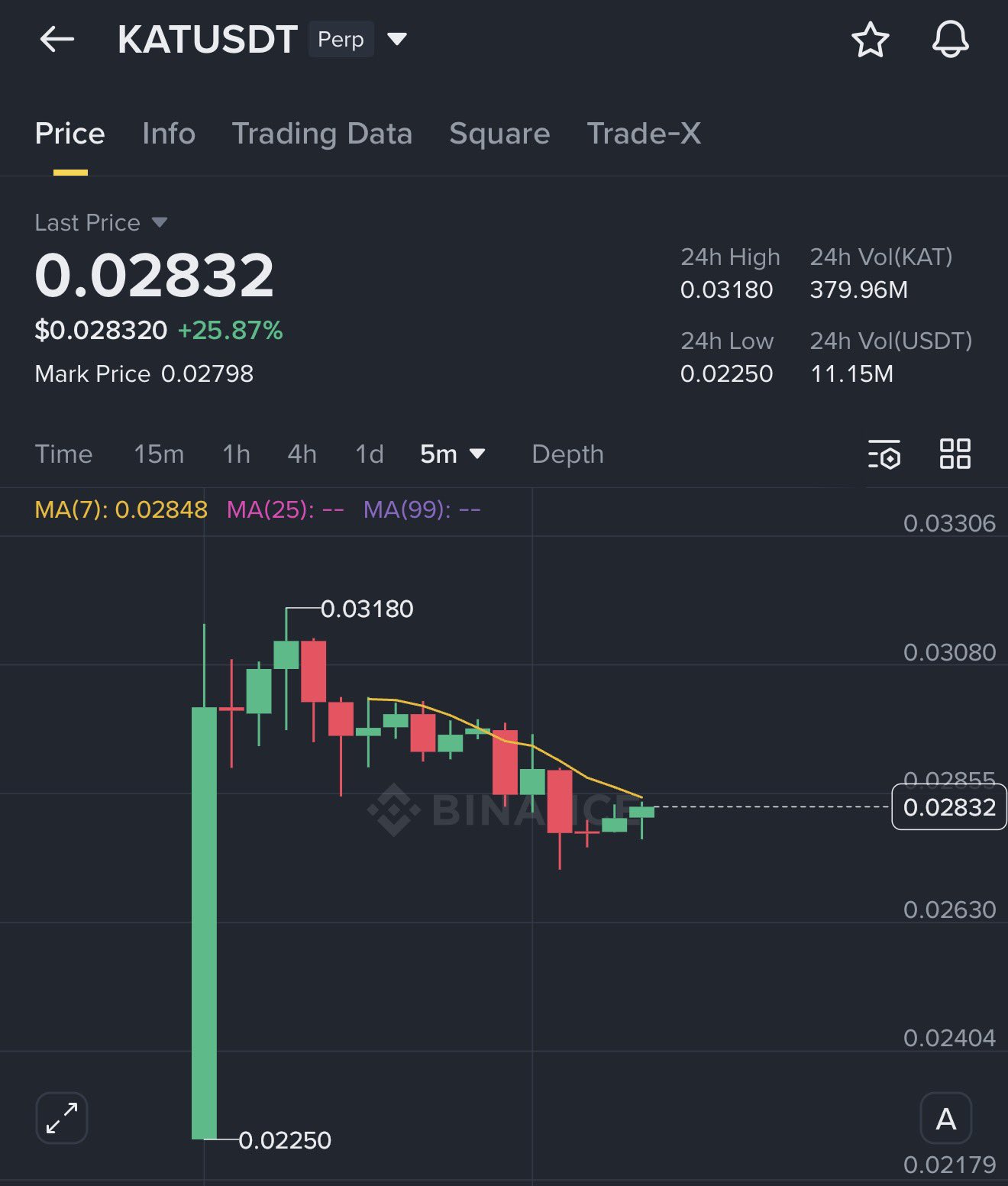Open chart indicator settings icon
Image resolution: width=1008 pixels, height=1186 pixels.
pyautogui.click(x=884, y=454)
